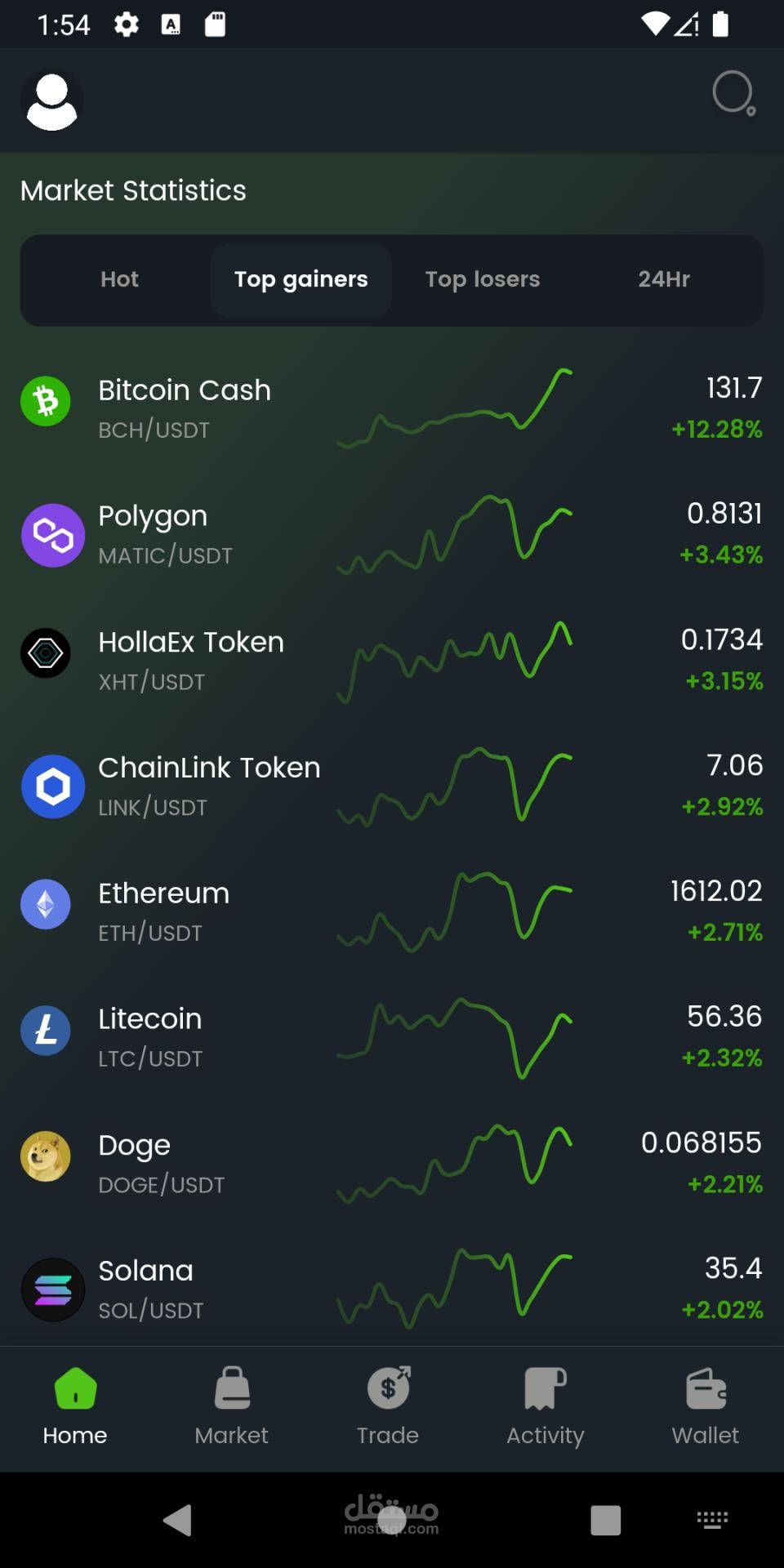Switch to the Market tab

[x=231, y=1406]
